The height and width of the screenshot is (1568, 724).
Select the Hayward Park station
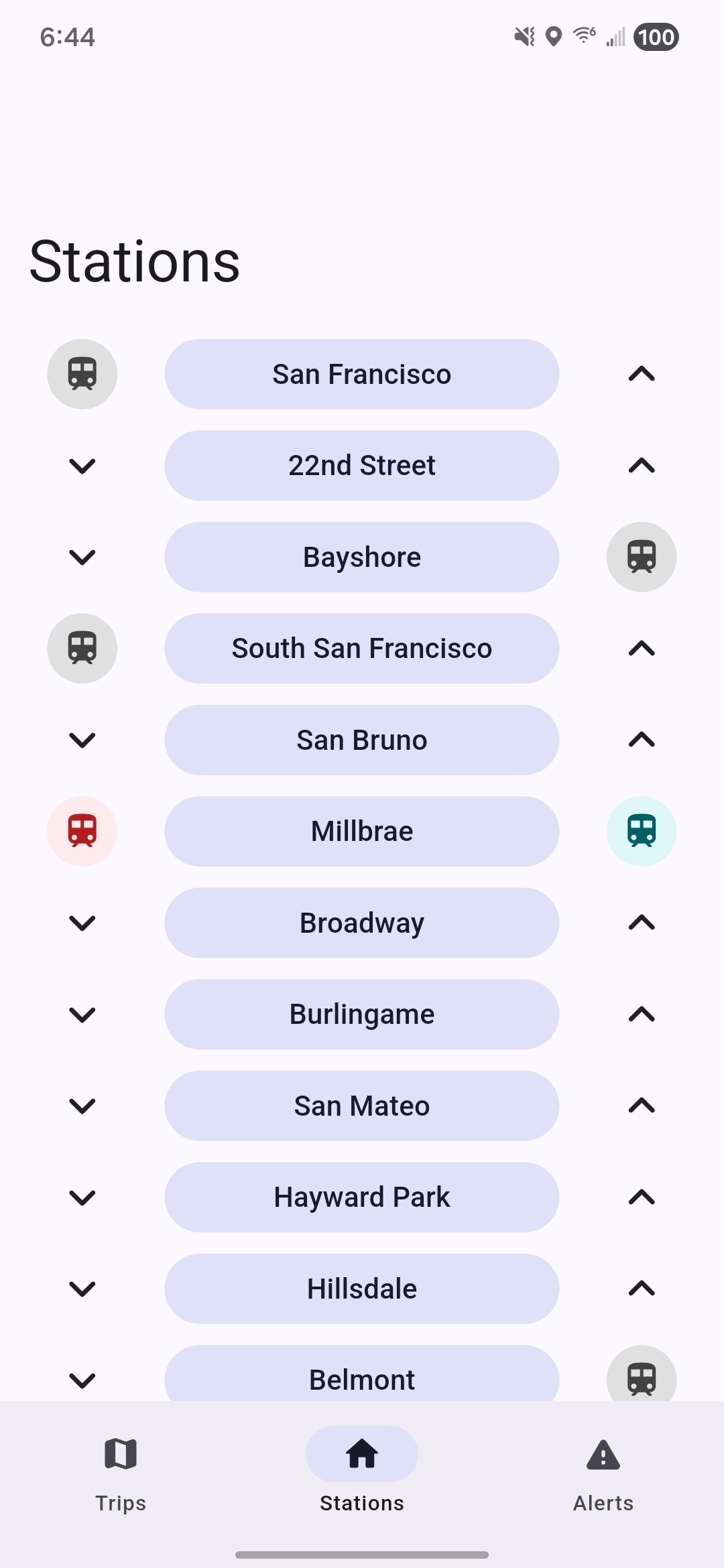tap(361, 1197)
